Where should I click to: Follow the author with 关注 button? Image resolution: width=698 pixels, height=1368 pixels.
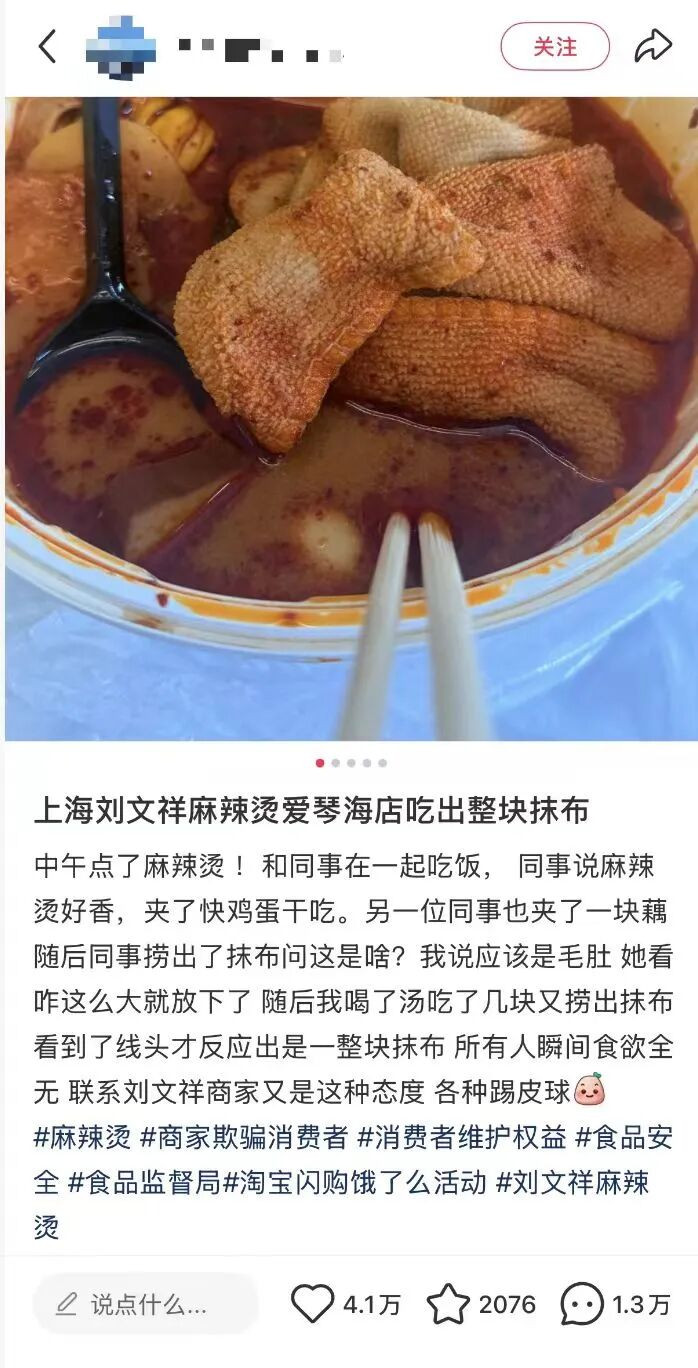coord(555,47)
